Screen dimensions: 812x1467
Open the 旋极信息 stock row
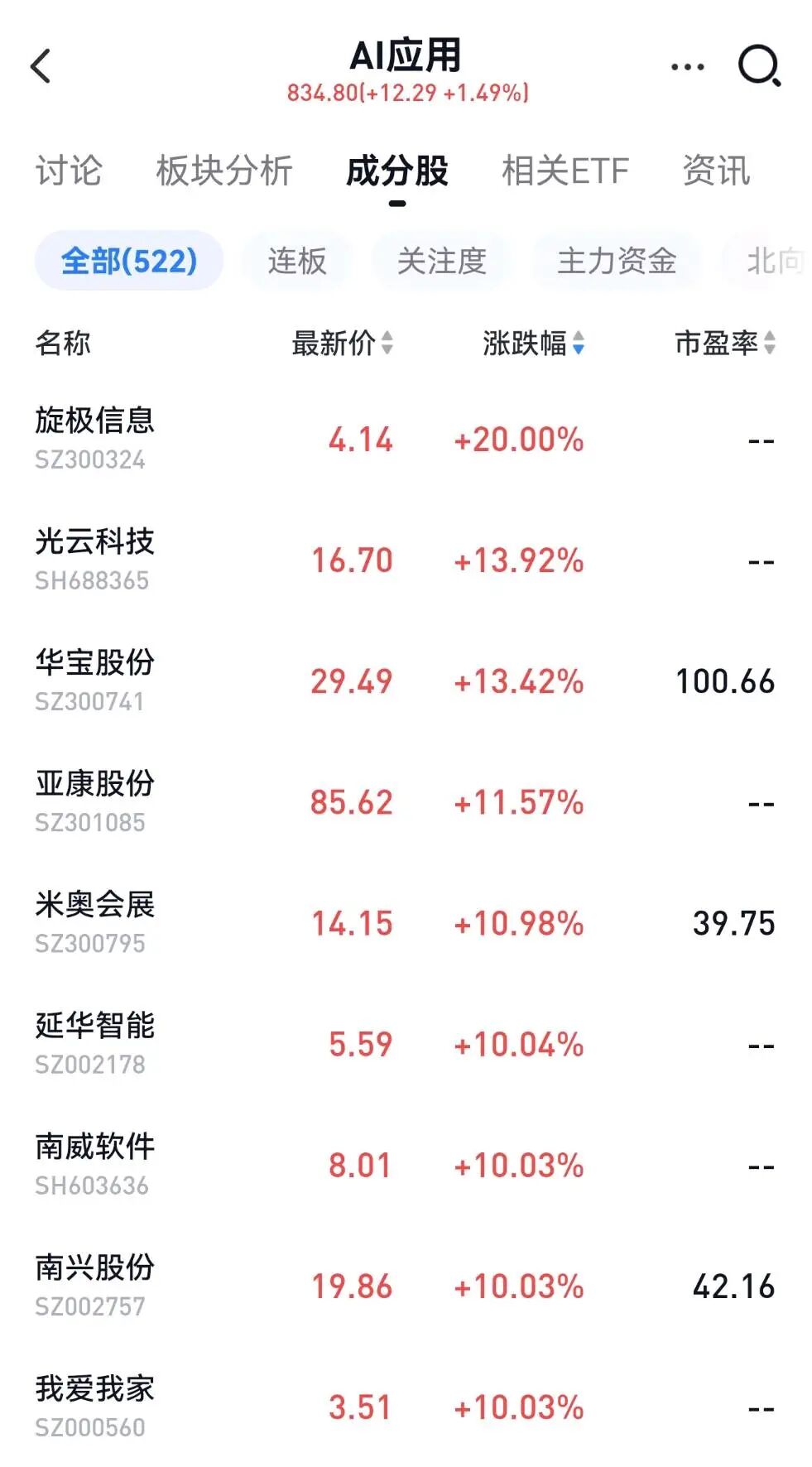[x=406, y=439]
